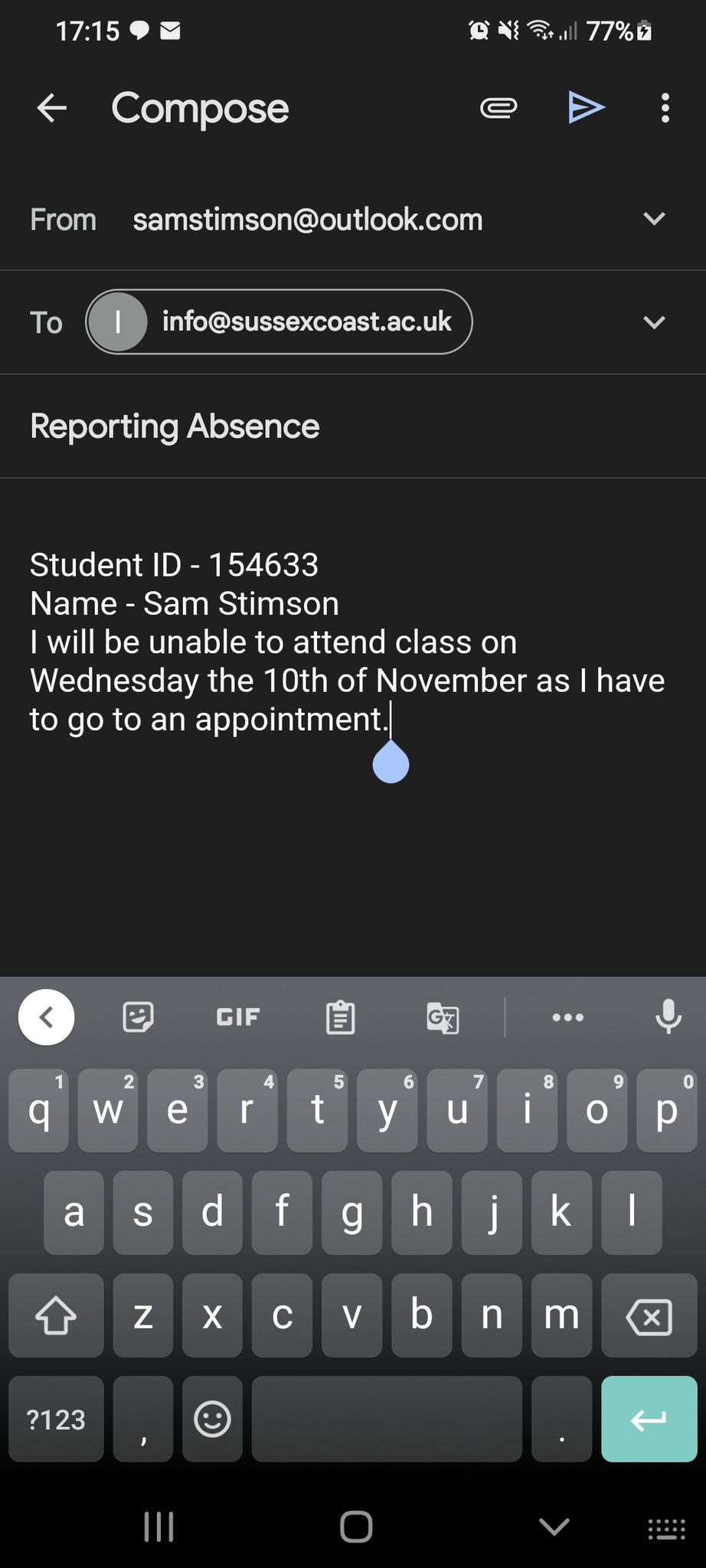Tap the backspace key
This screenshot has height=1568, width=706.
(x=649, y=1316)
